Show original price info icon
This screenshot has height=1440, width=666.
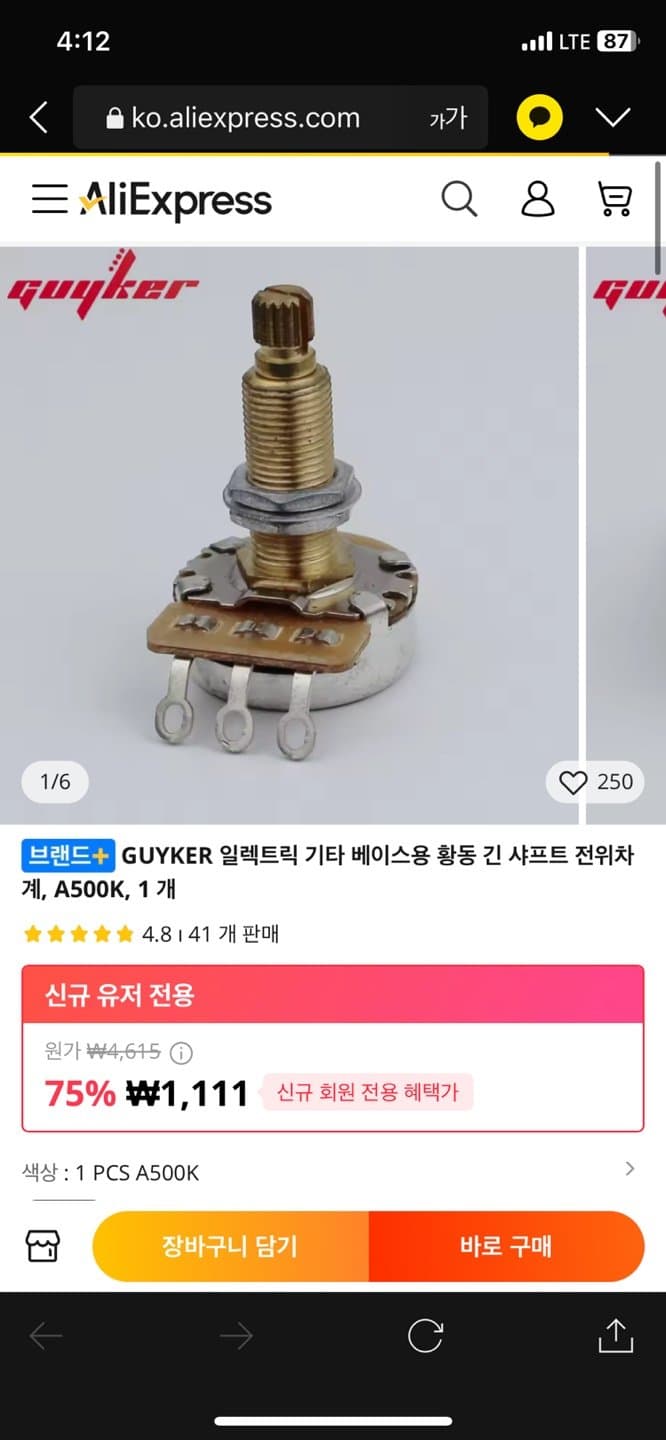(x=181, y=1052)
